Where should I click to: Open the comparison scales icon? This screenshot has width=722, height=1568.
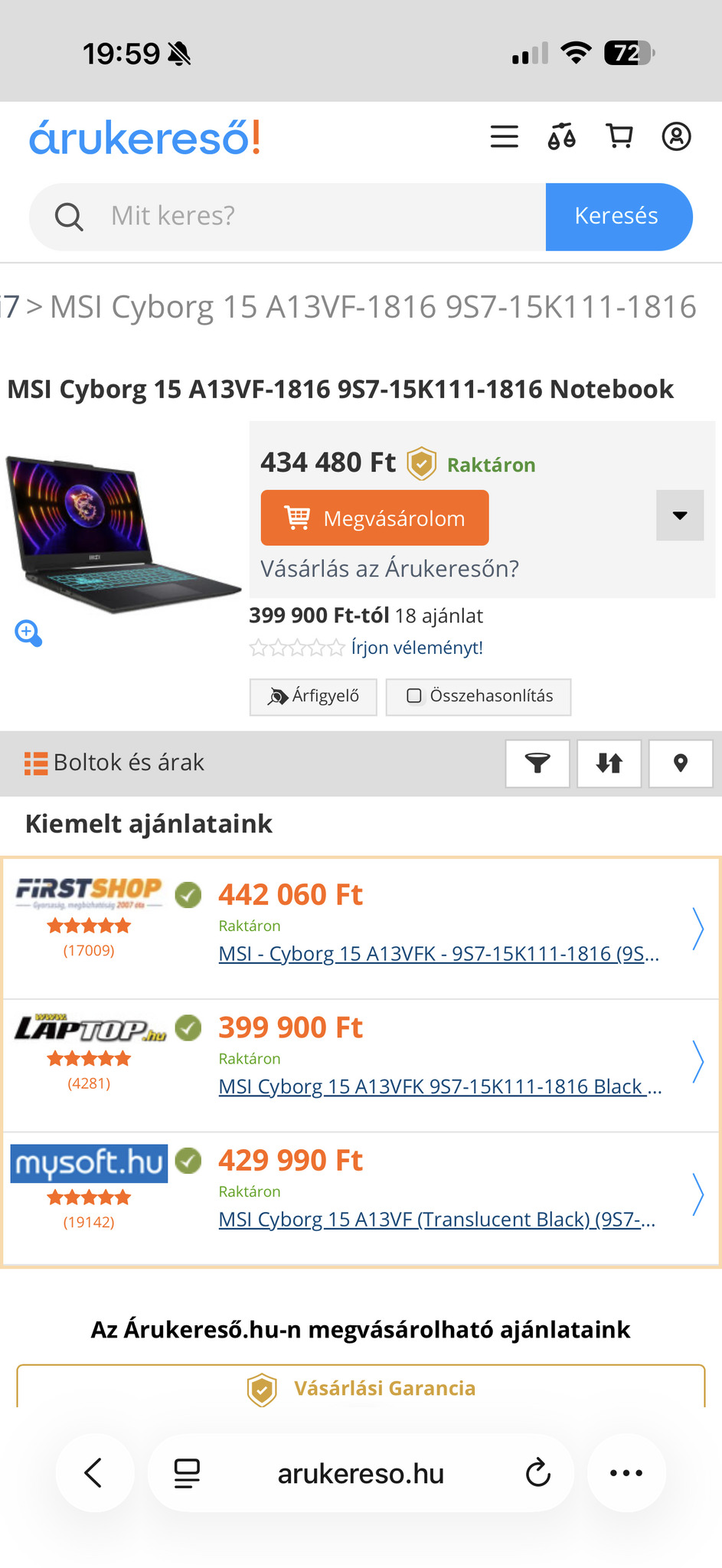pyautogui.click(x=561, y=137)
